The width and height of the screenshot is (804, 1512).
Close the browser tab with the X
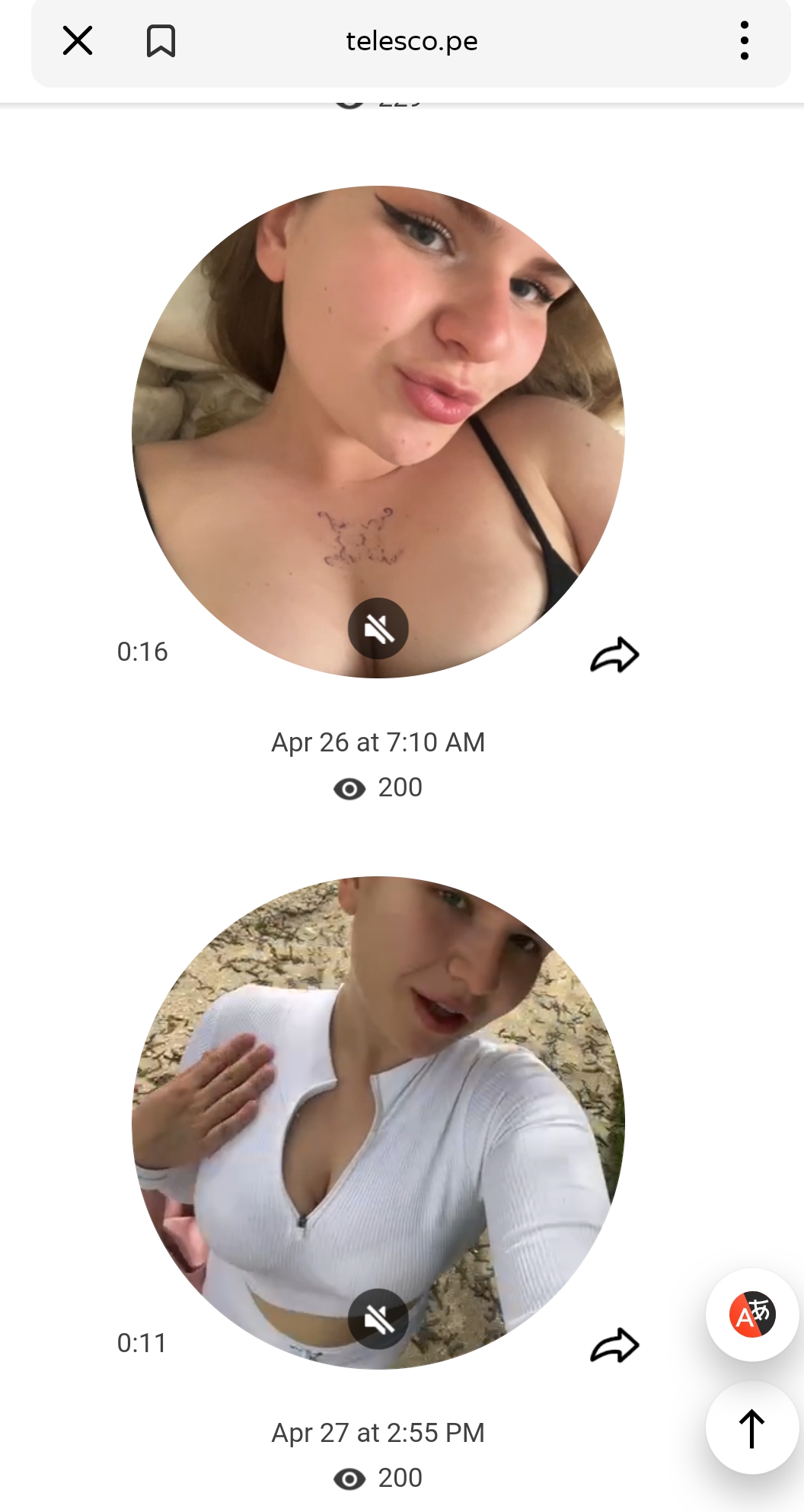click(x=78, y=40)
